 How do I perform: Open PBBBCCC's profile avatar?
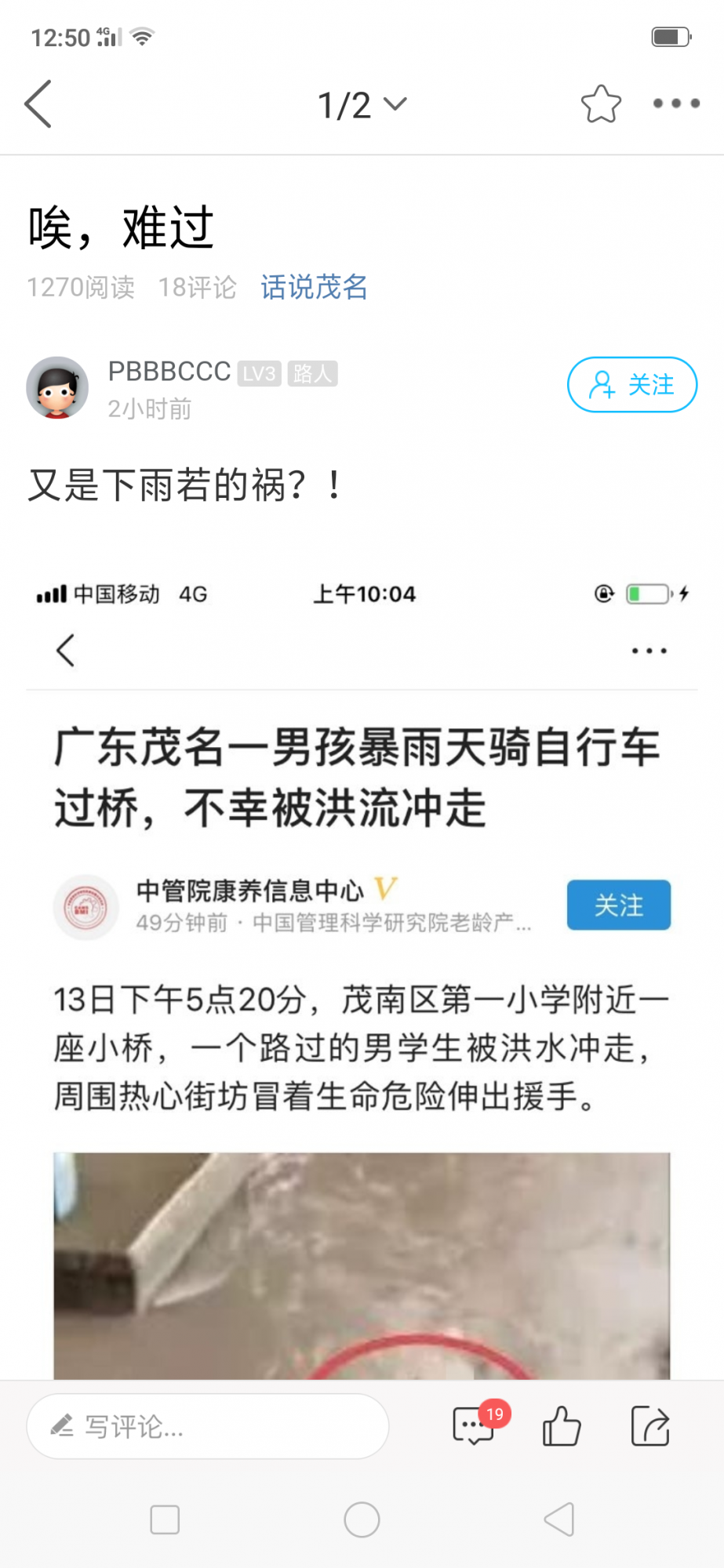pyautogui.click(x=57, y=387)
